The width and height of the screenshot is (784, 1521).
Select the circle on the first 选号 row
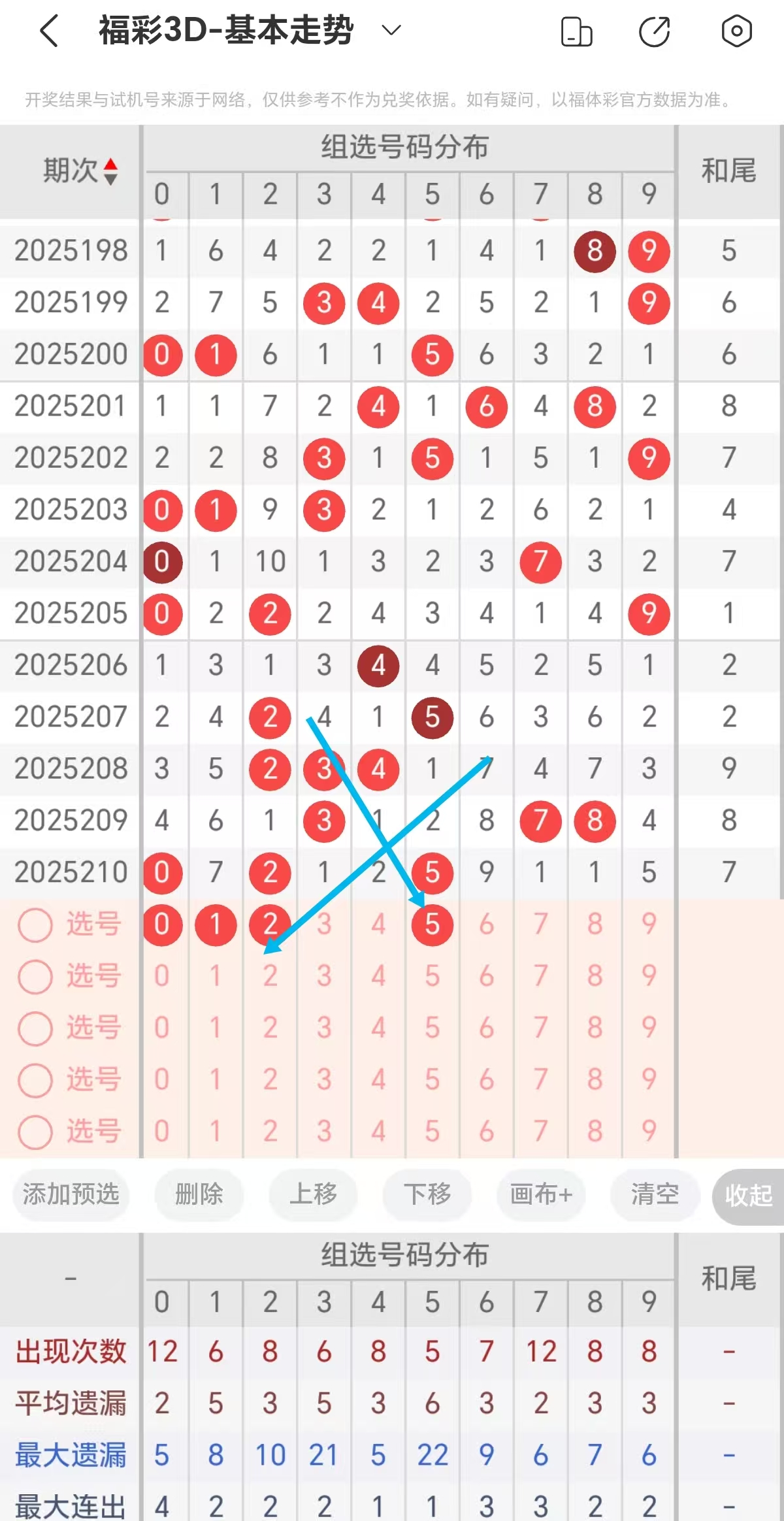click(x=35, y=924)
